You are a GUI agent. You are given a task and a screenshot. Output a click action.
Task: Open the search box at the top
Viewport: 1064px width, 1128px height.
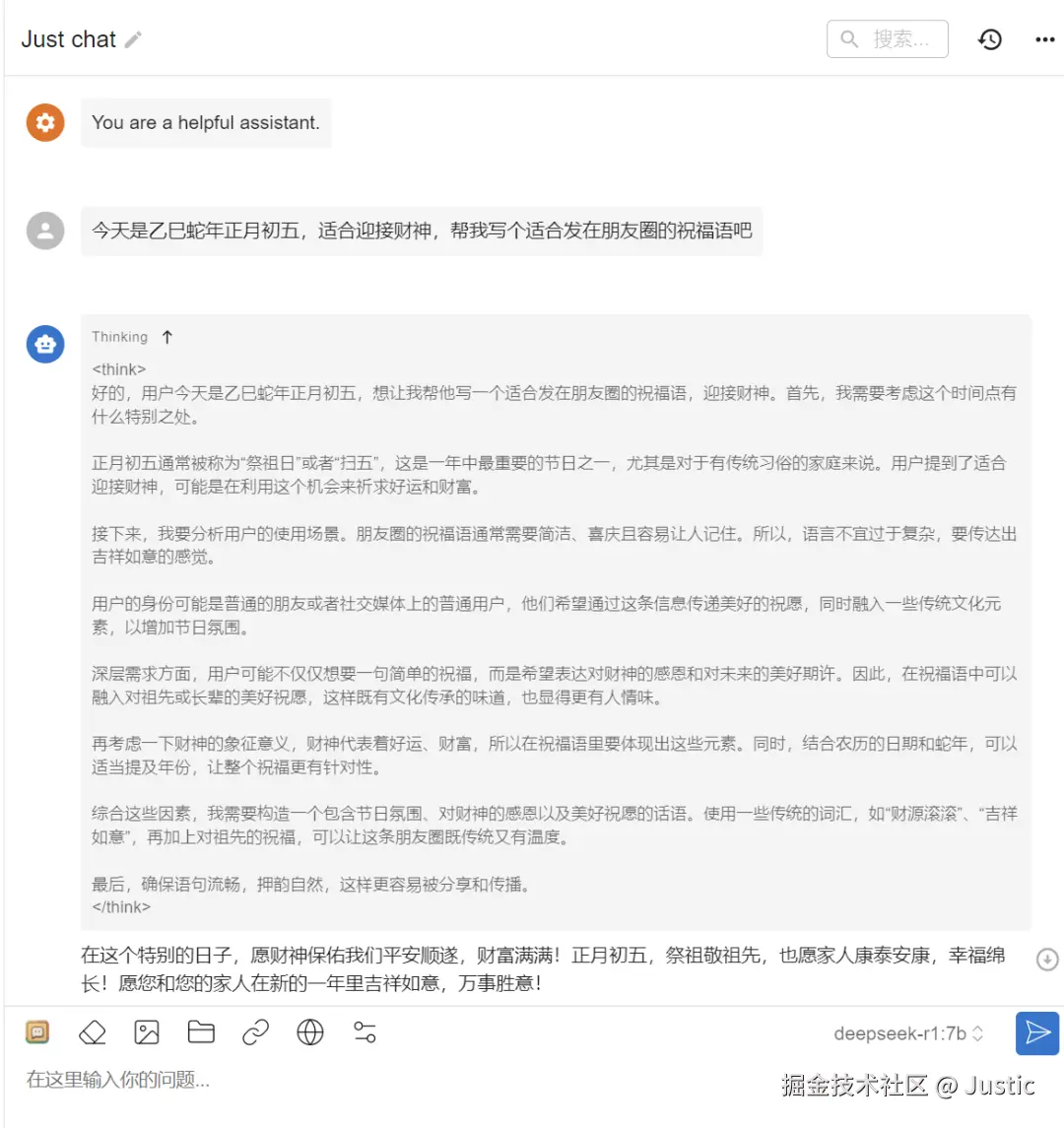pyautogui.click(x=888, y=39)
